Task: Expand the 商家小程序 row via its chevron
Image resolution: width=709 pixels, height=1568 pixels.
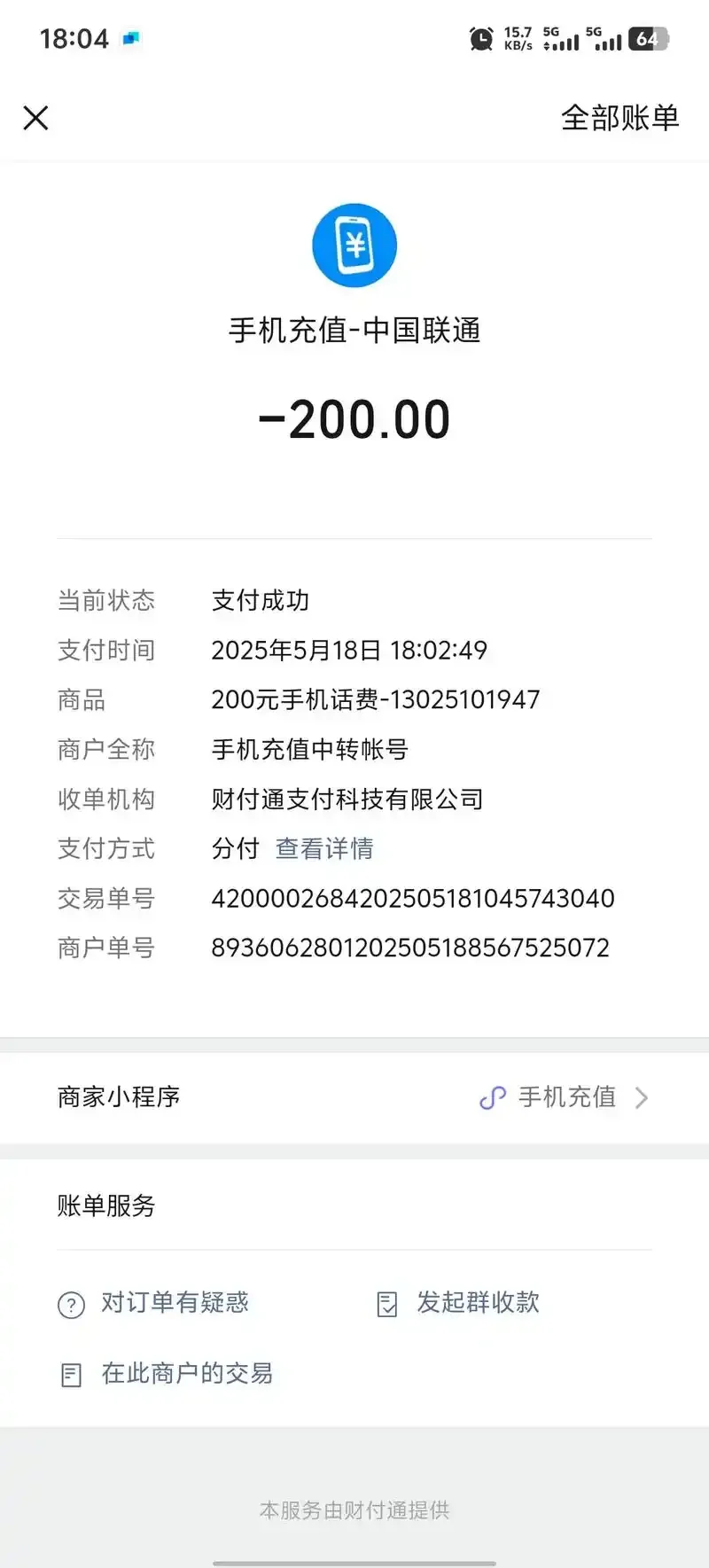Action: (x=642, y=1097)
